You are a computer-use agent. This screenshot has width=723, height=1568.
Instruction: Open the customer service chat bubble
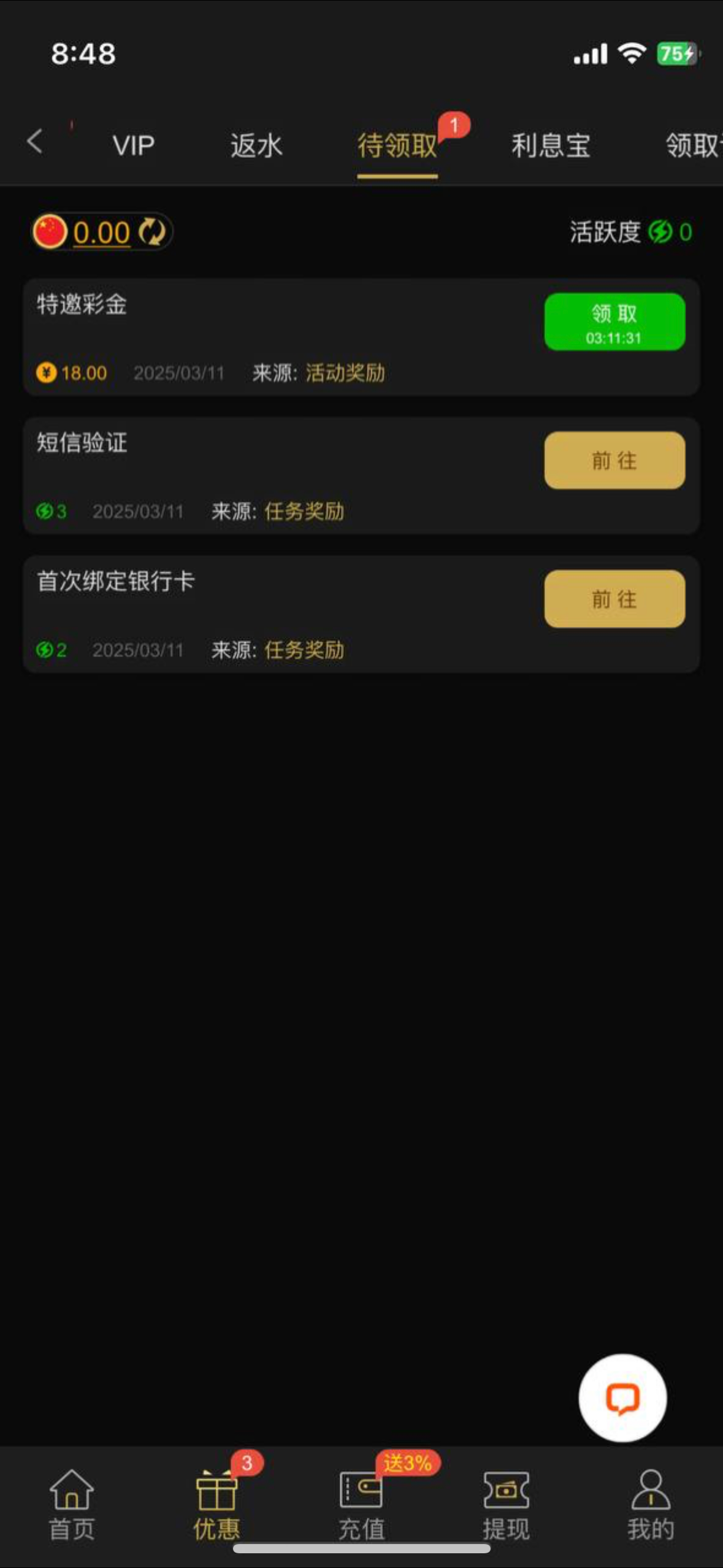pos(622,1398)
